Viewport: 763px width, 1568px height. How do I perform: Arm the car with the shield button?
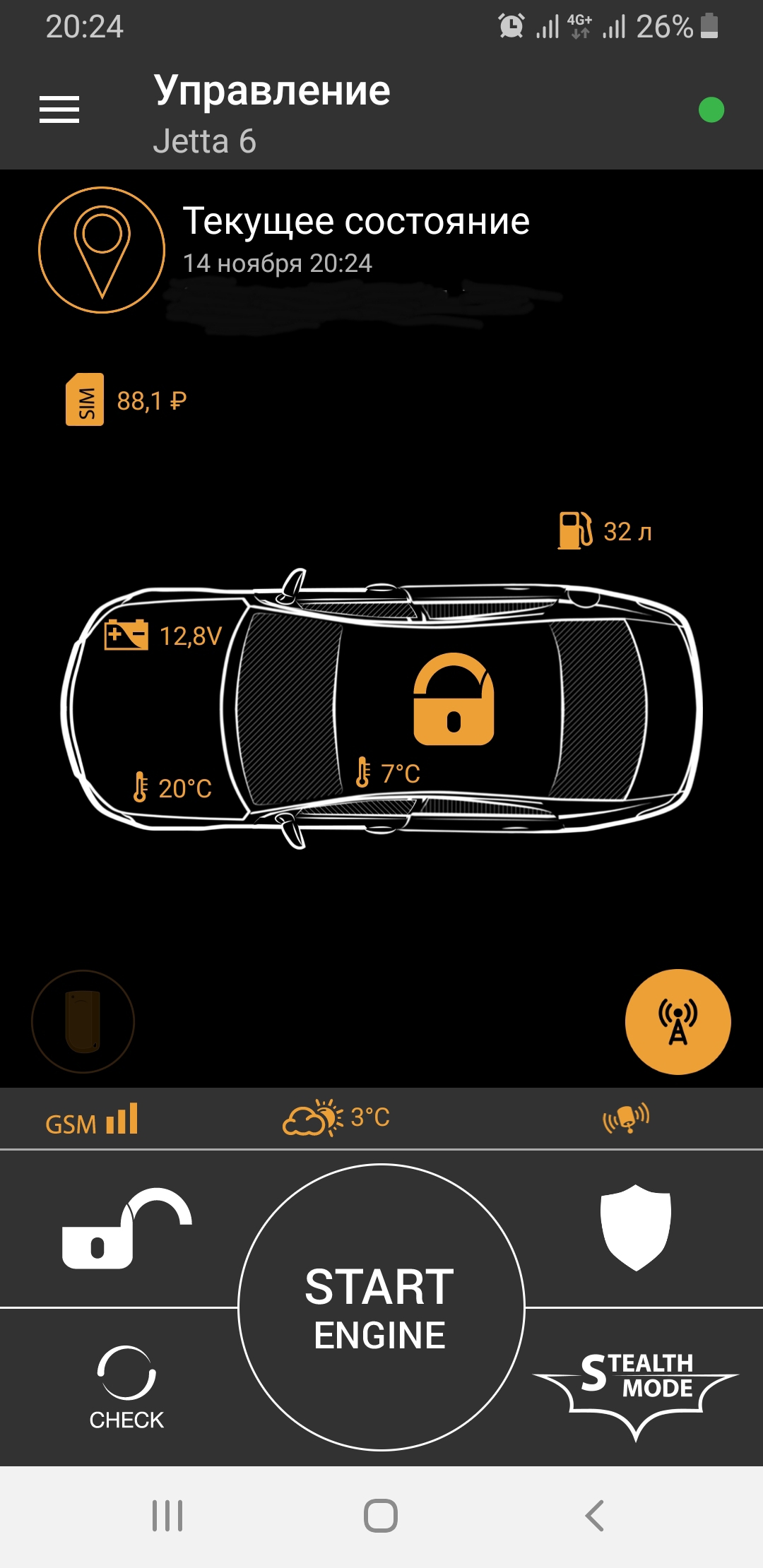click(635, 1228)
